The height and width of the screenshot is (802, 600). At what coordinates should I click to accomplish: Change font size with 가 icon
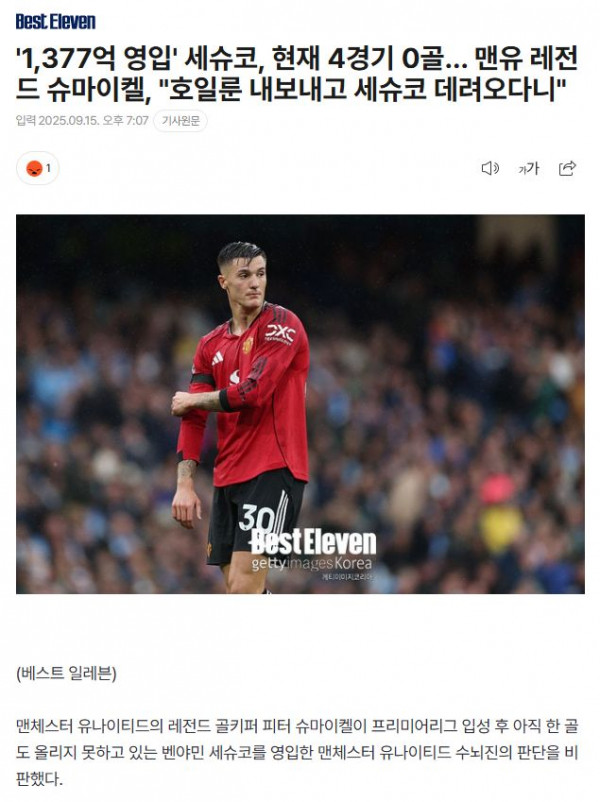click(x=528, y=168)
